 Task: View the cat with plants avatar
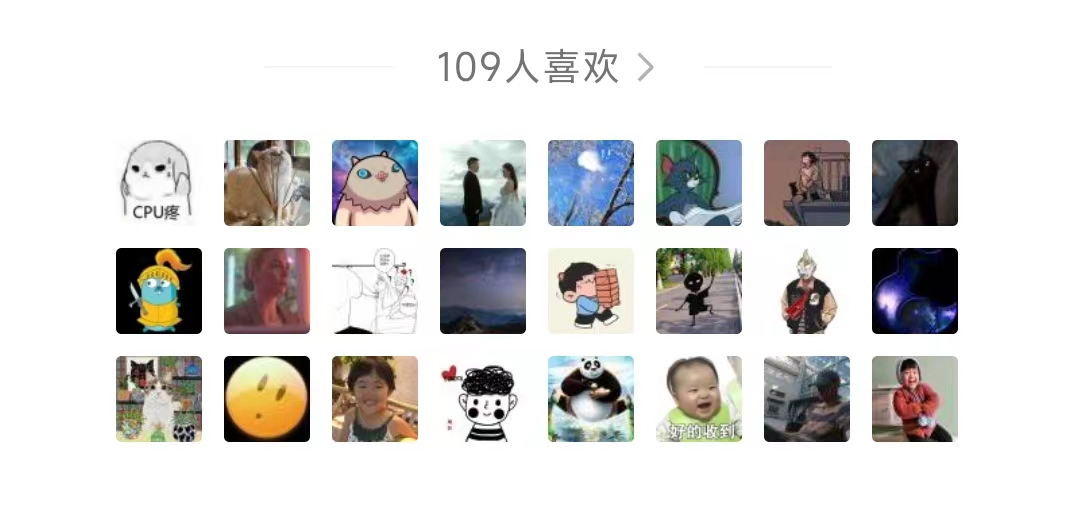click(x=159, y=399)
